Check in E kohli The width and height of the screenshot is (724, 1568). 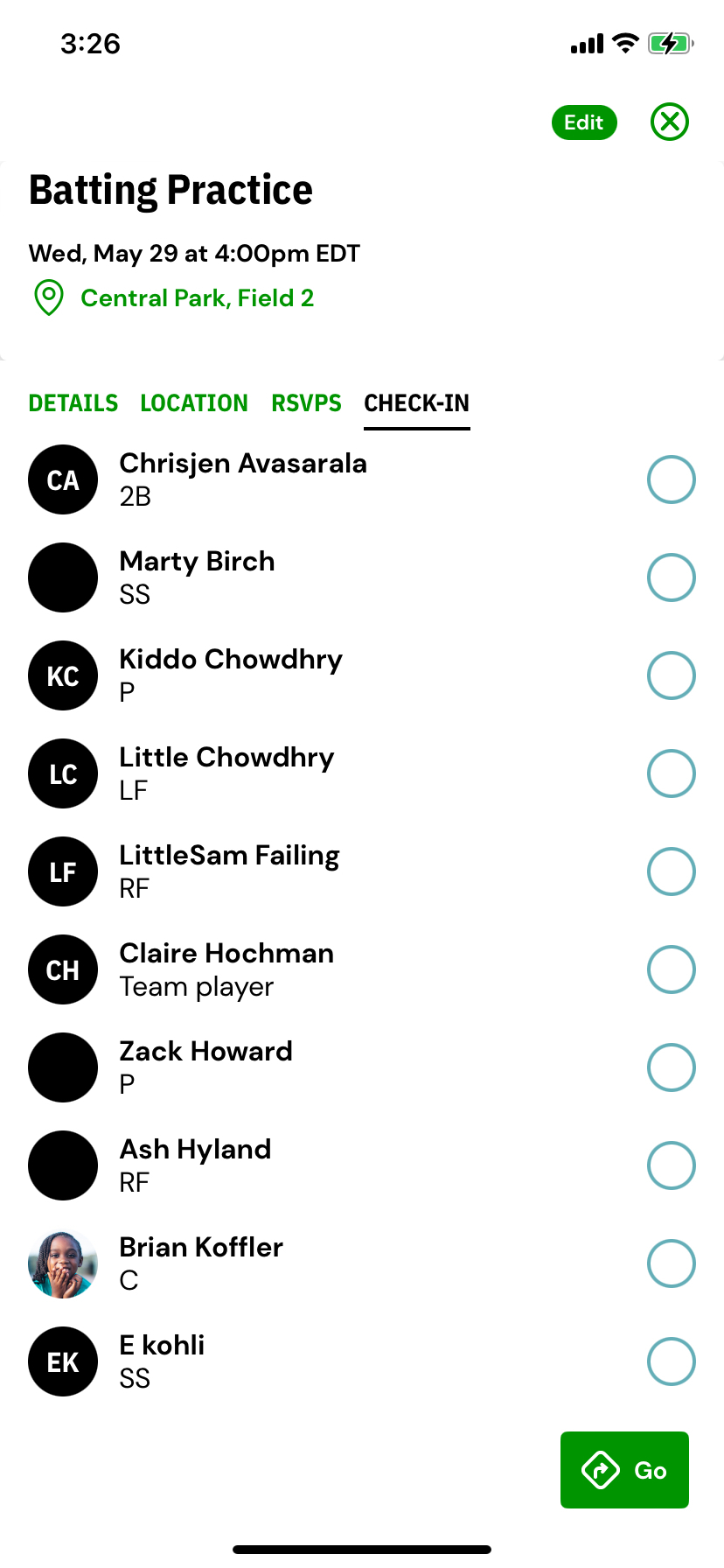pyautogui.click(x=671, y=1361)
